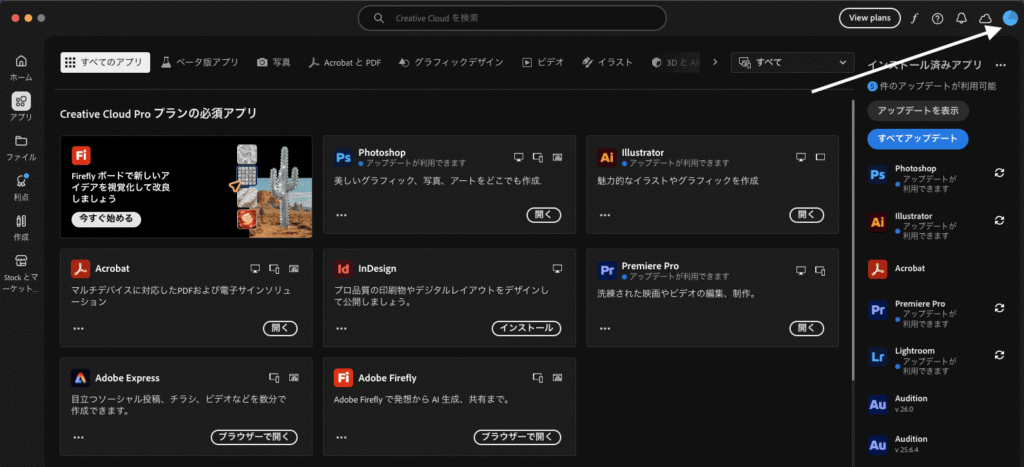Tap インストール for InDesign
The height and width of the screenshot is (467, 1024).
[x=527, y=328]
